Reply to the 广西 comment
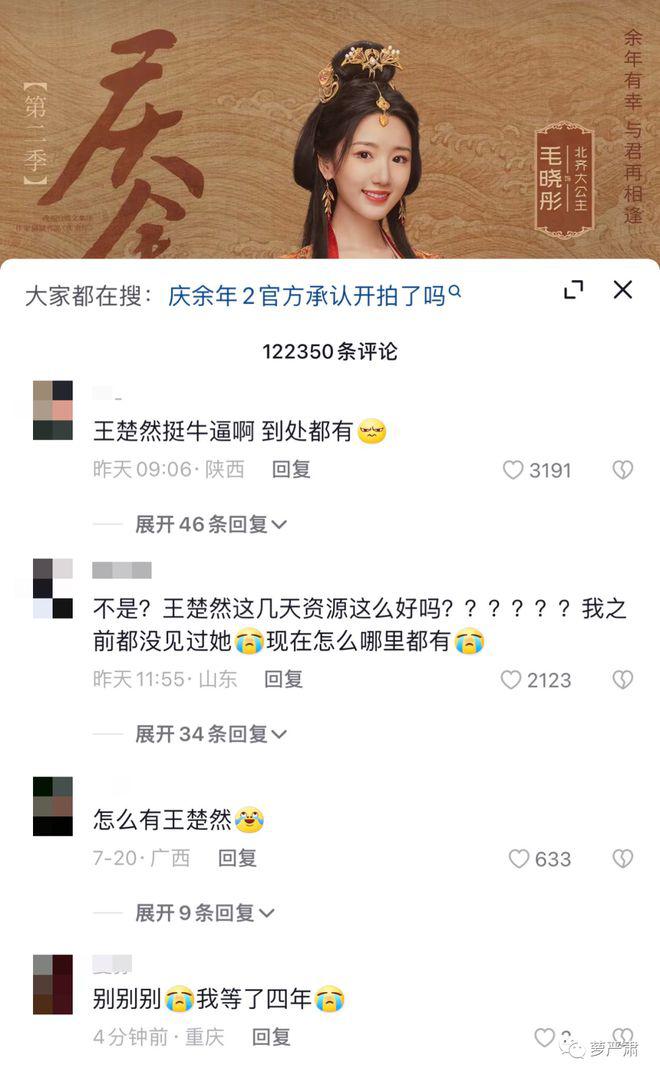660x1078 pixels. click(238, 858)
